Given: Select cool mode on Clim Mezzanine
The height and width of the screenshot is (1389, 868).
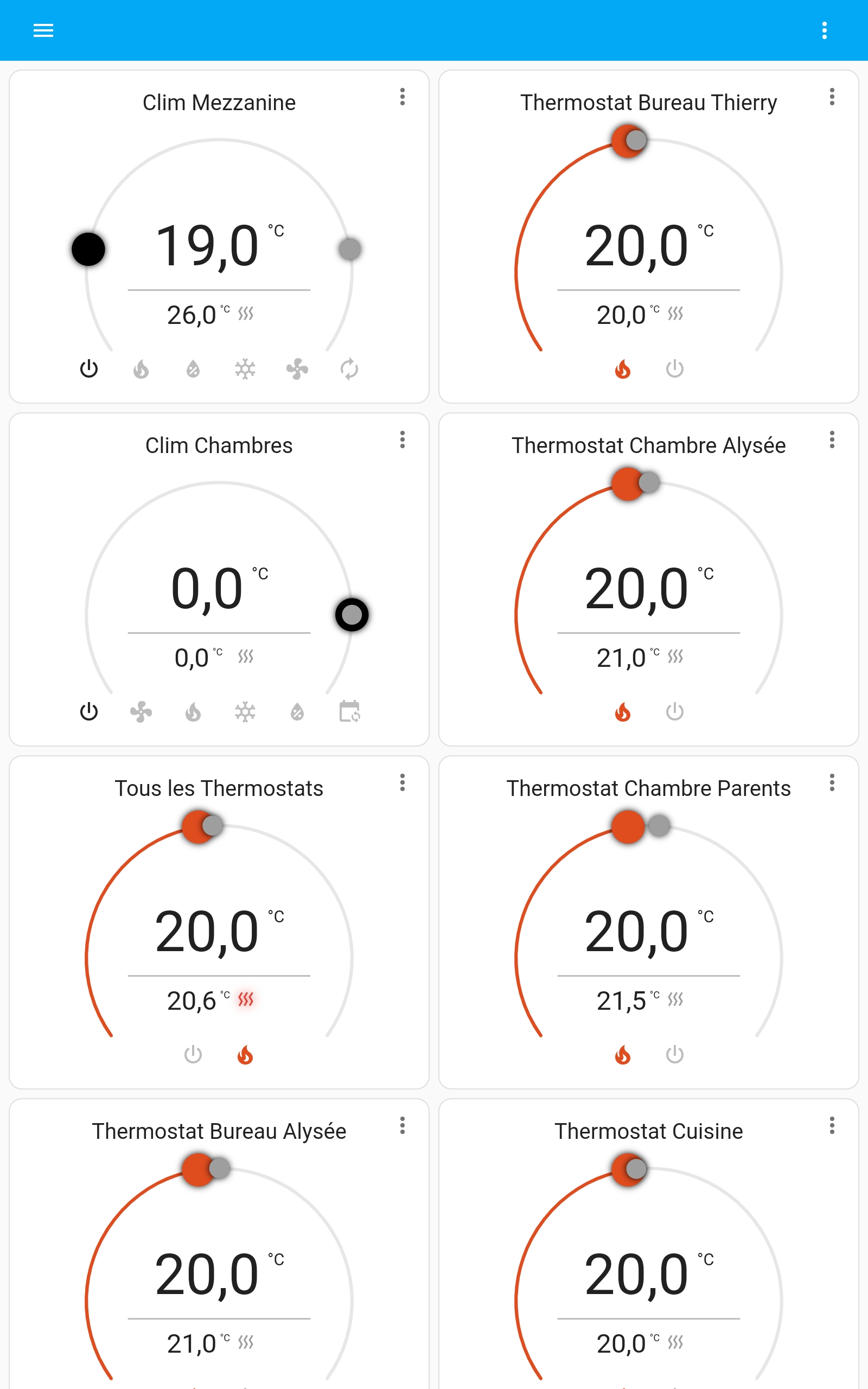Looking at the screenshot, I should [245, 369].
